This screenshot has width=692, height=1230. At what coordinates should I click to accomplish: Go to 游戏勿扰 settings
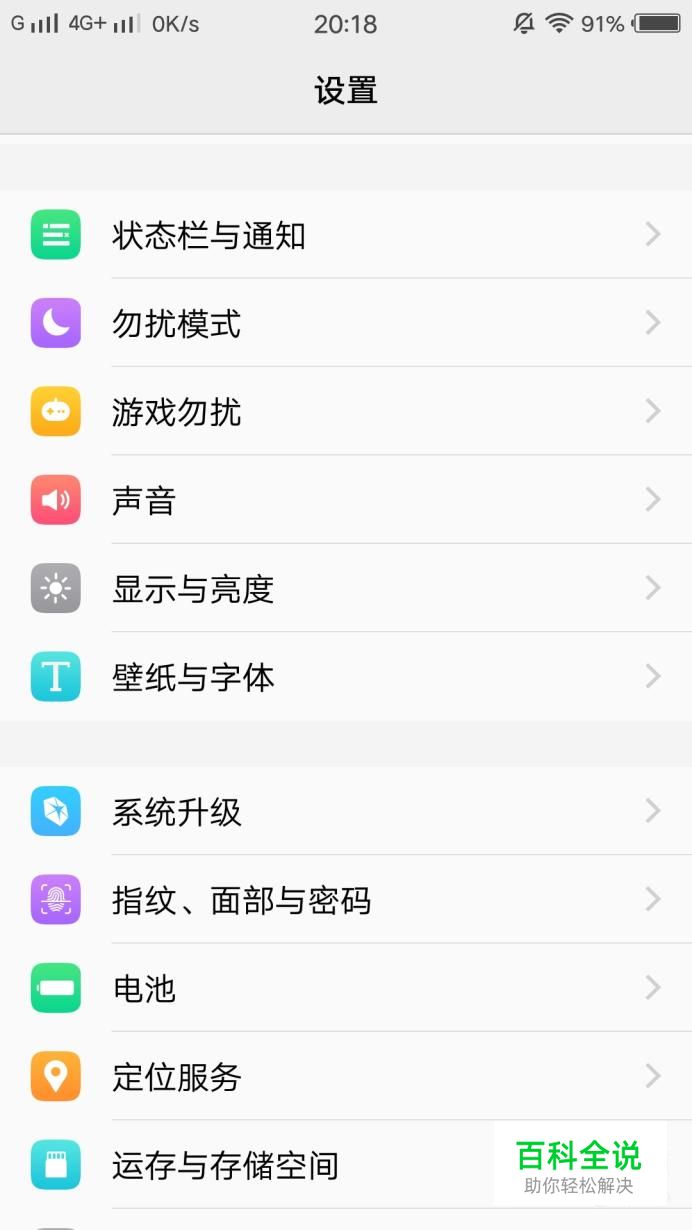[176, 412]
